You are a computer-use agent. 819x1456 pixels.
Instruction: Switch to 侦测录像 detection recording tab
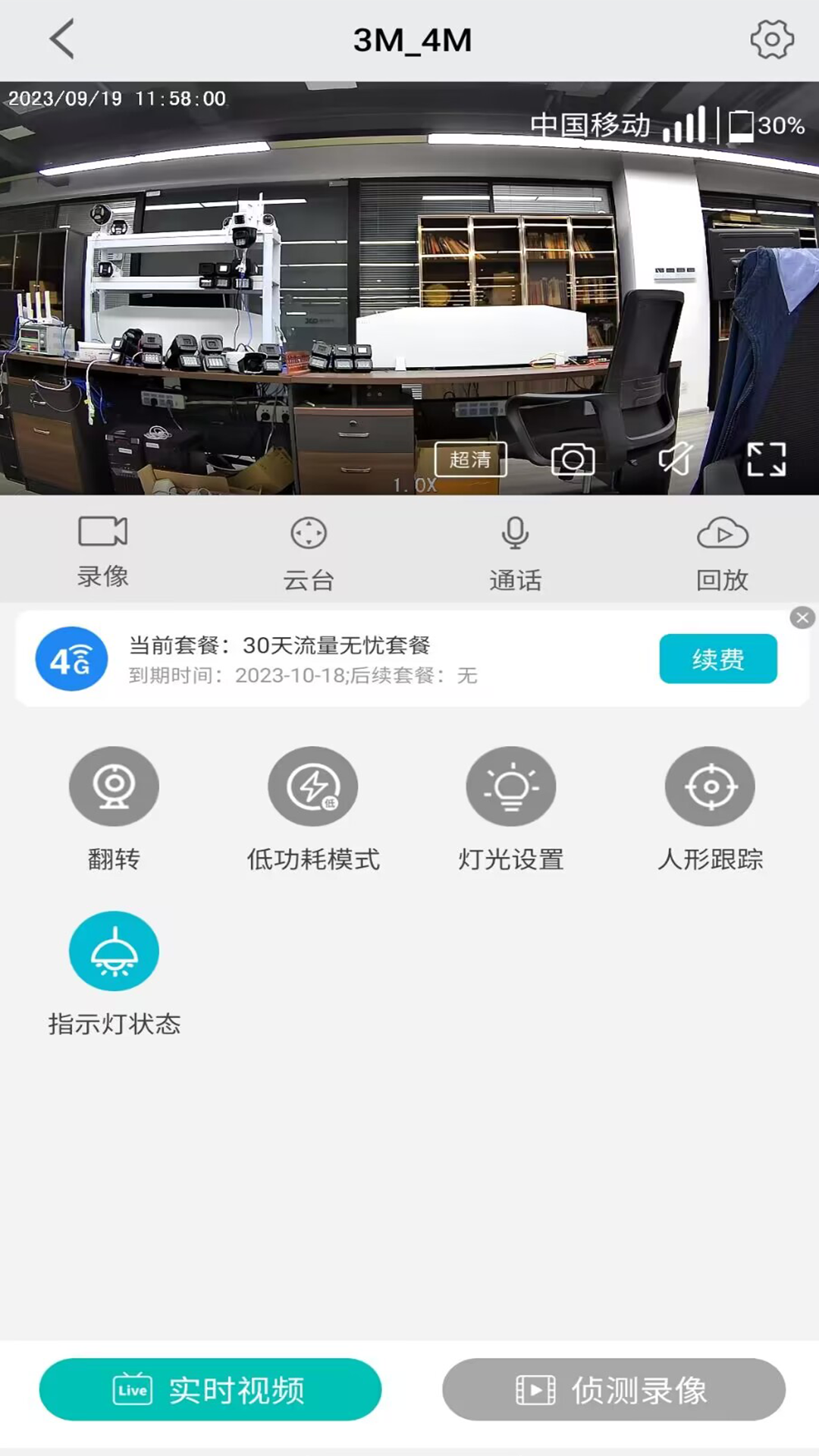click(x=613, y=1389)
